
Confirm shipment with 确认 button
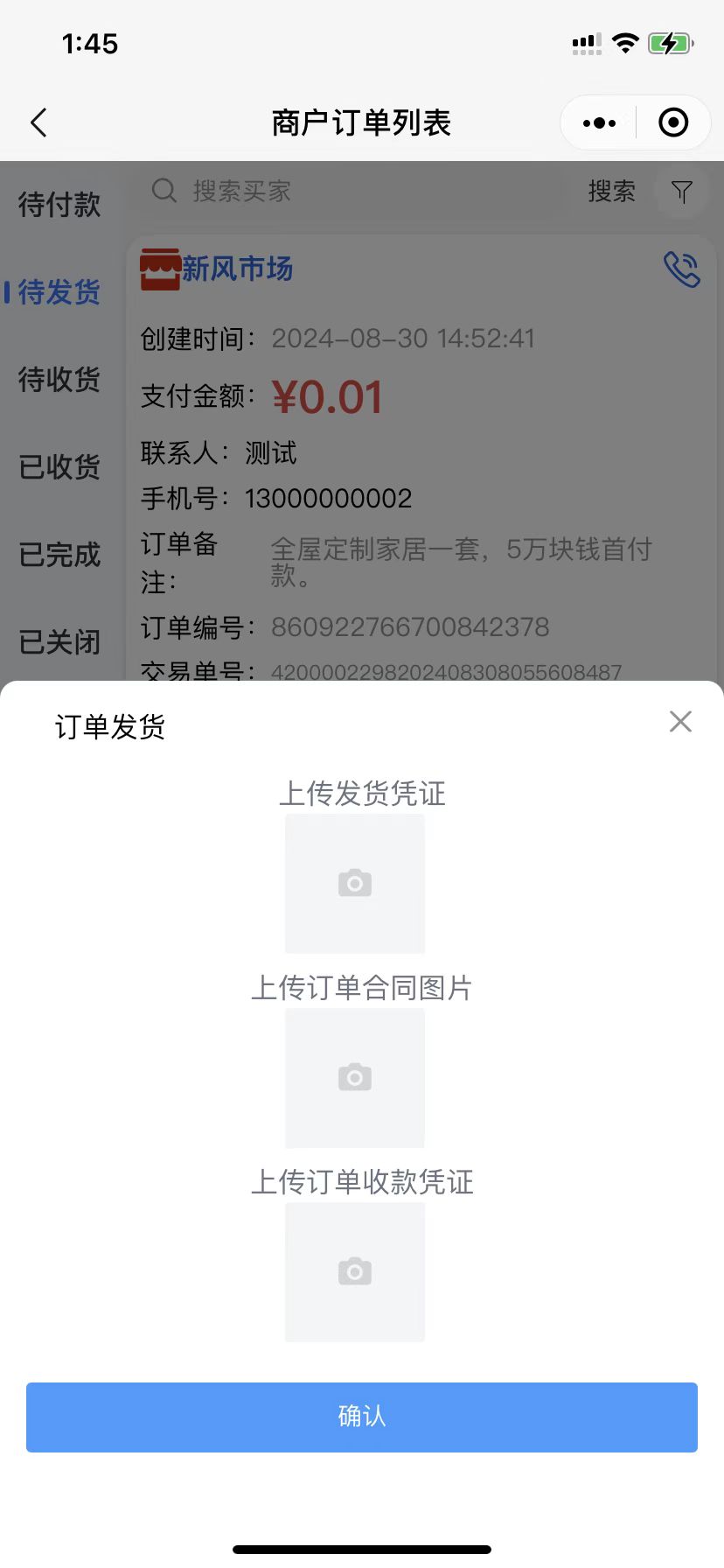point(362,1417)
